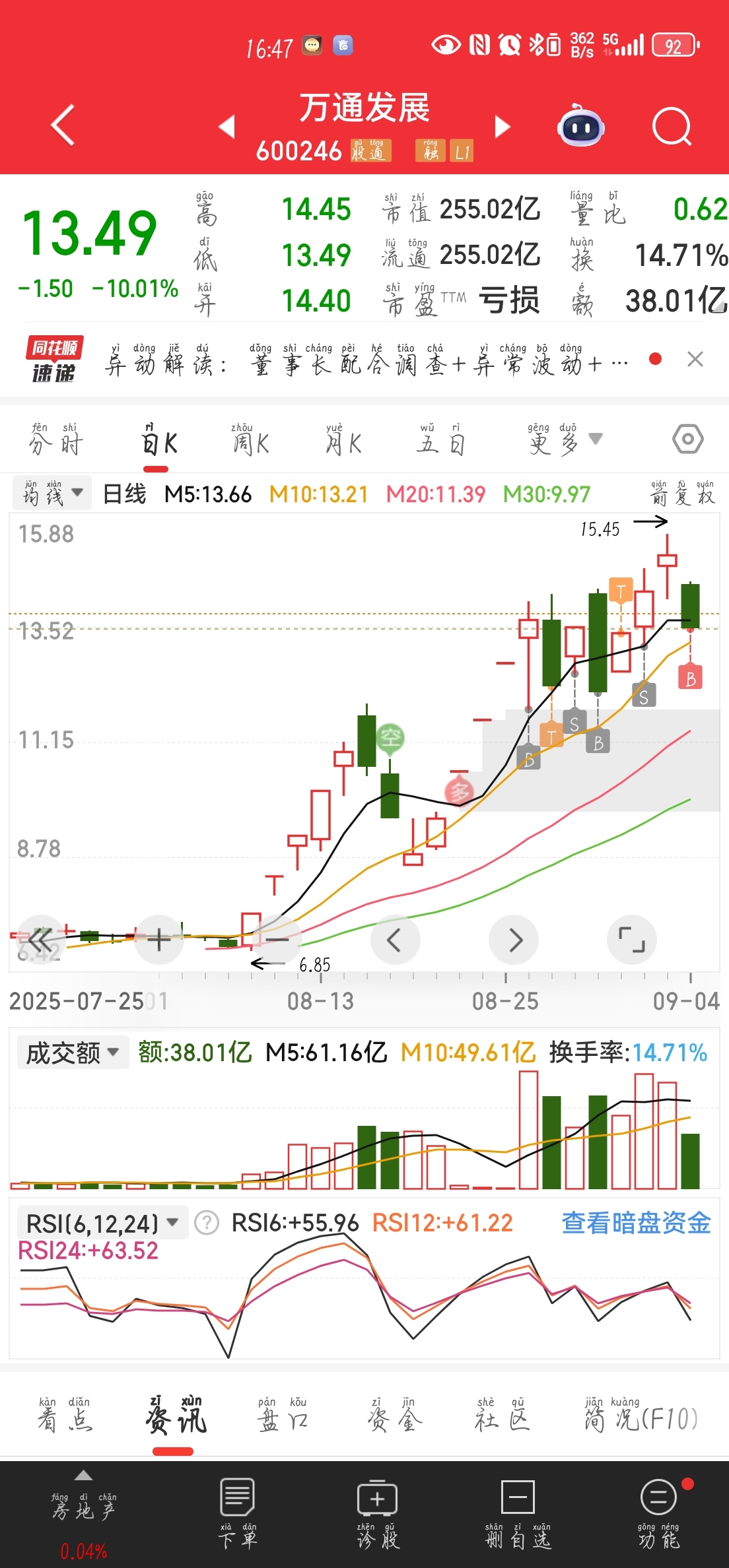Zoom in the K-line chart with plus
The width and height of the screenshot is (729, 1568).
159,940
